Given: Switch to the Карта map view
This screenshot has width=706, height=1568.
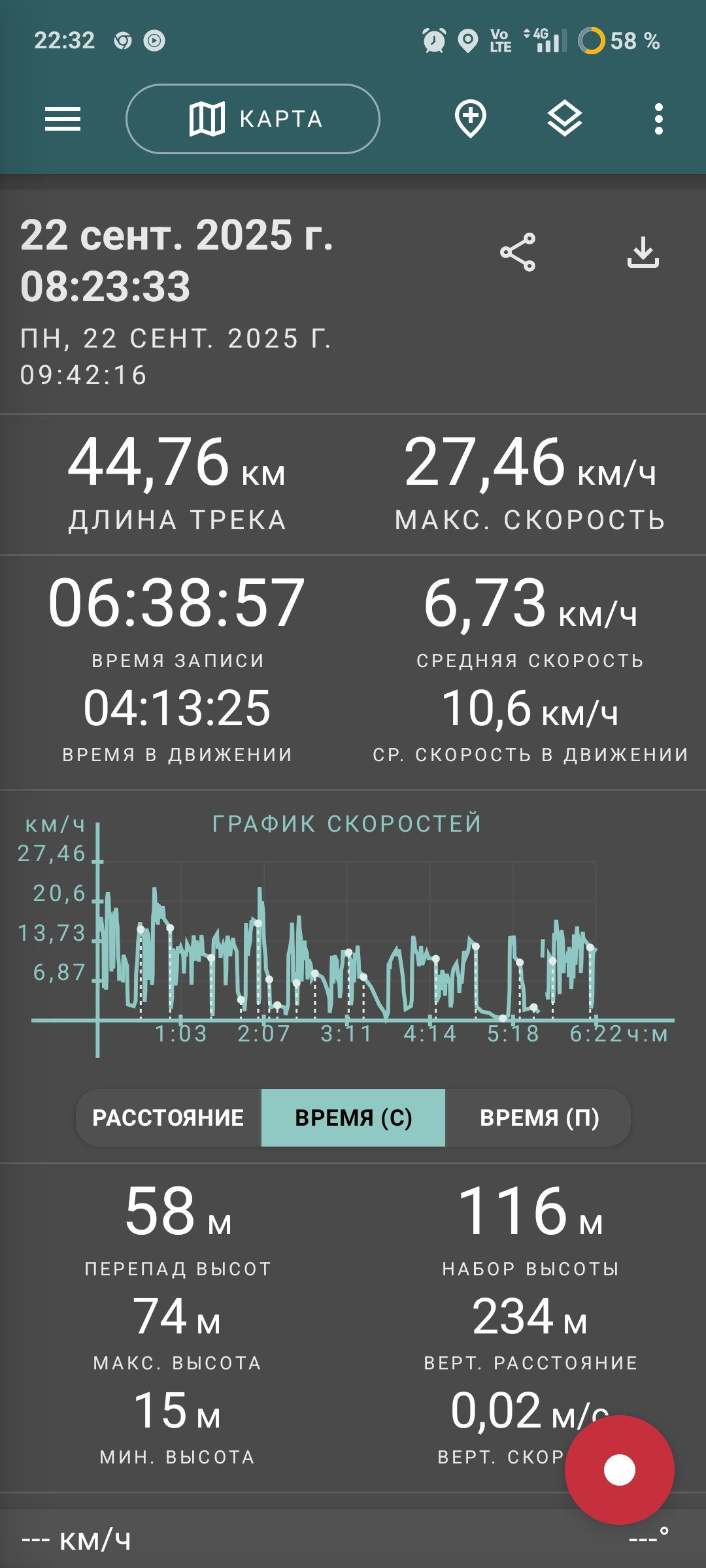Looking at the screenshot, I should pyautogui.click(x=253, y=119).
